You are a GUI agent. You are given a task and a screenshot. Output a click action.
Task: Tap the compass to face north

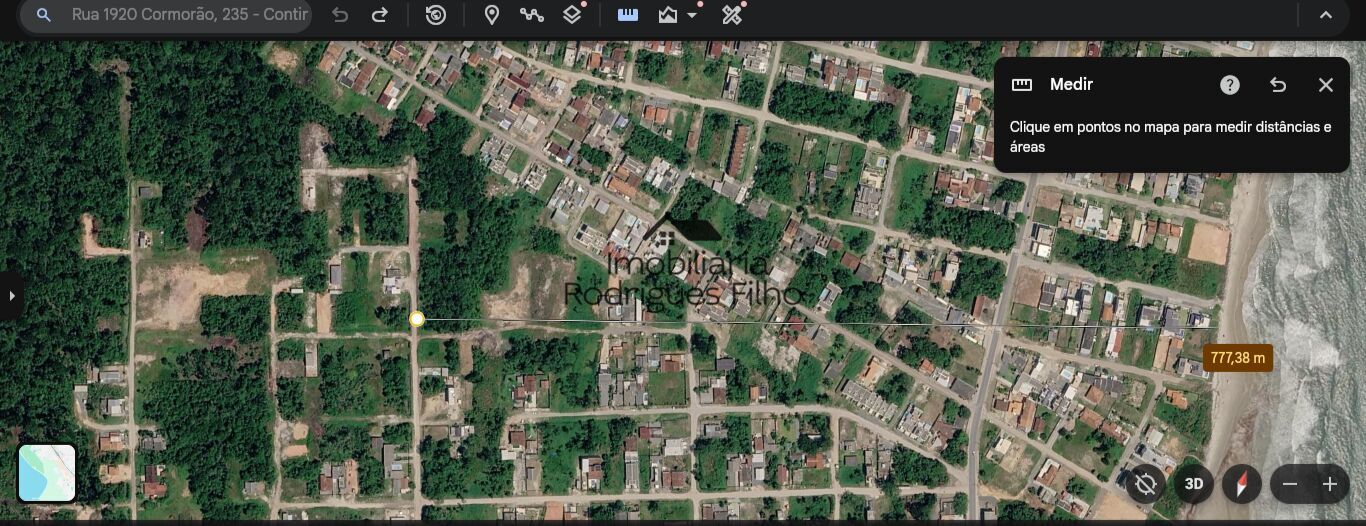coord(1242,485)
